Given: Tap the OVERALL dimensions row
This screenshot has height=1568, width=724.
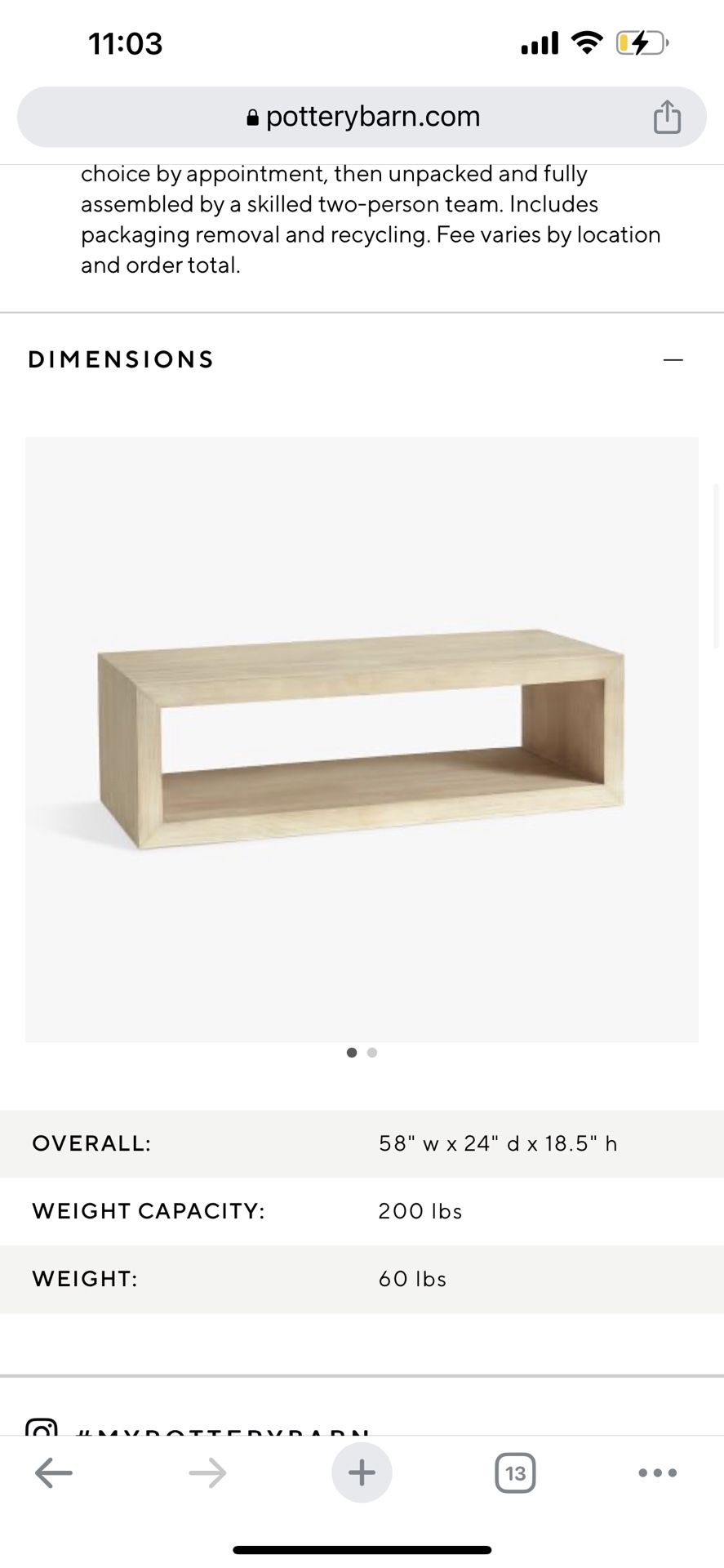Looking at the screenshot, I should [362, 1144].
